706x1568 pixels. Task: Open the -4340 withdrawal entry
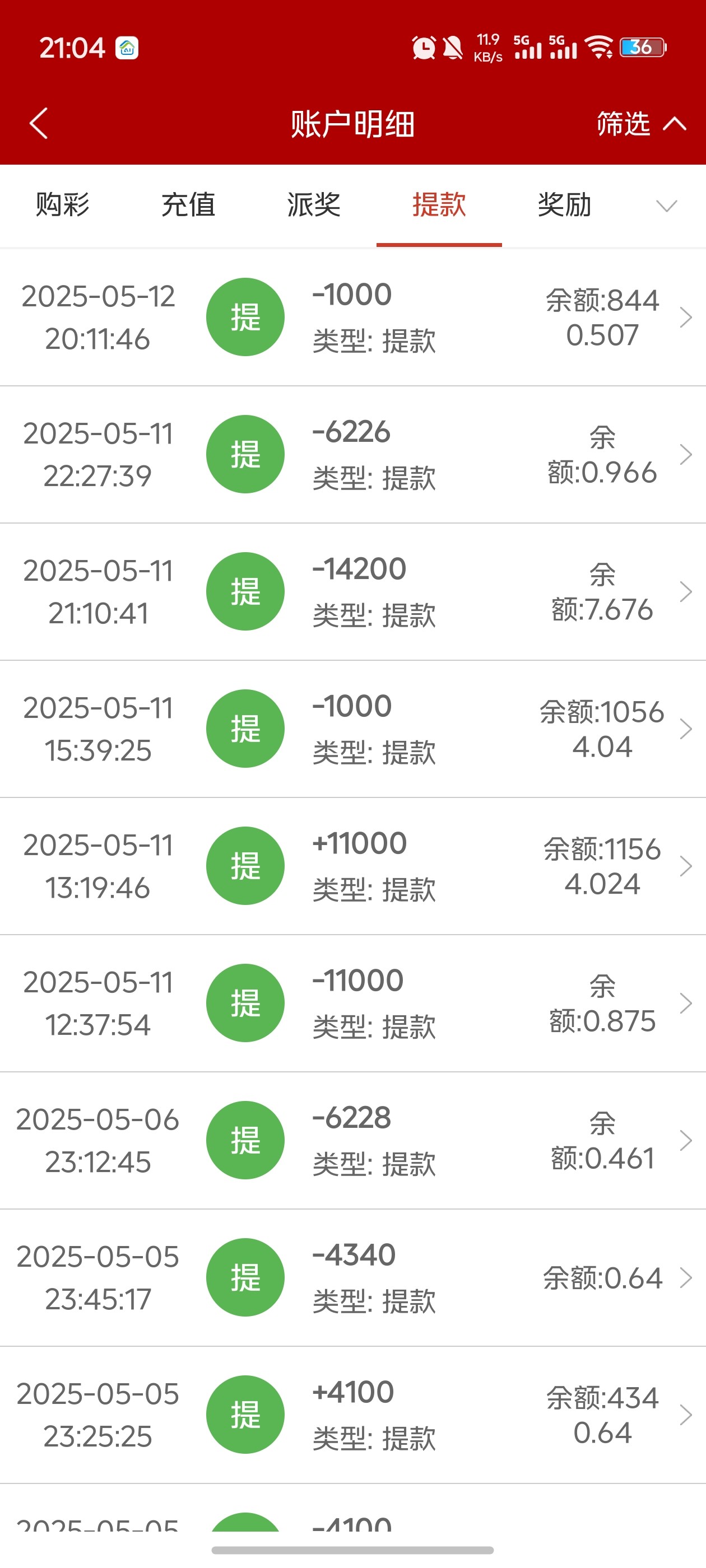tap(352, 1277)
